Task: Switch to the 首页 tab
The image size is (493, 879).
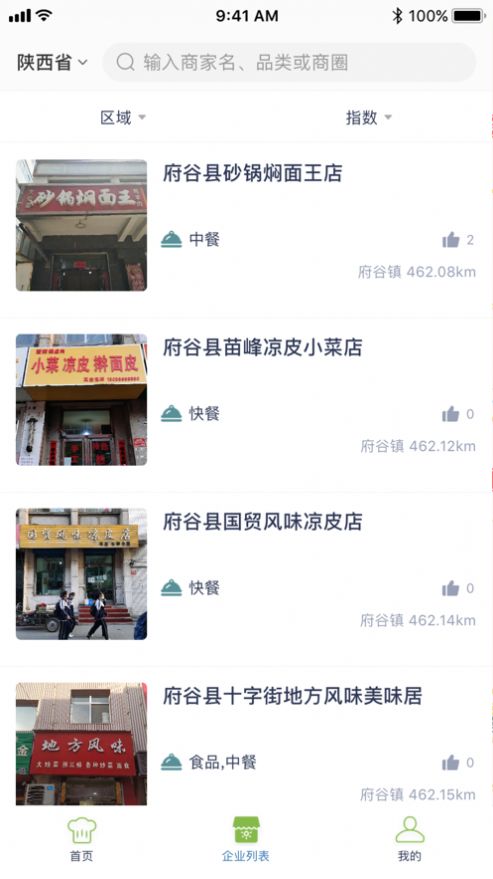Action: click(82, 839)
